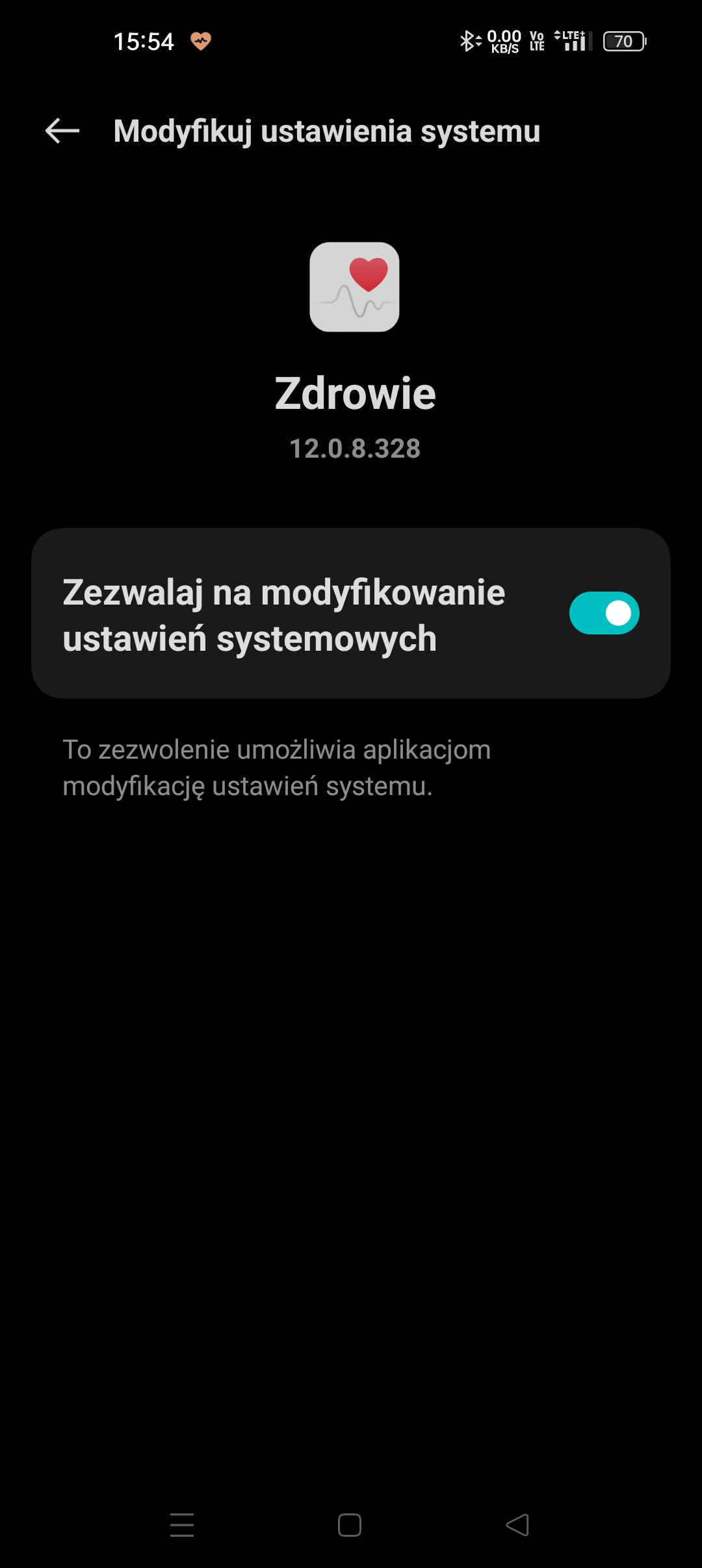Disable Zezwalaj na modyfikowanie ustawień systemowych
This screenshot has height=1568, width=702.
tap(604, 613)
